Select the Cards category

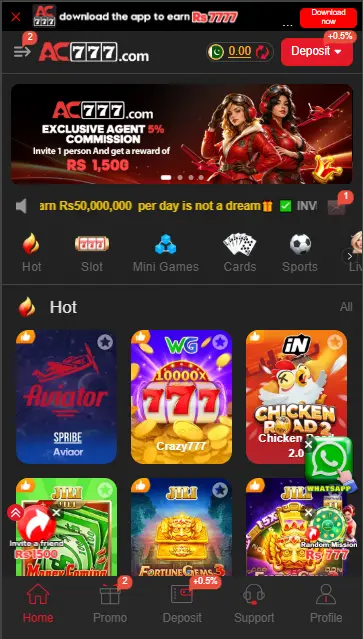(x=240, y=253)
